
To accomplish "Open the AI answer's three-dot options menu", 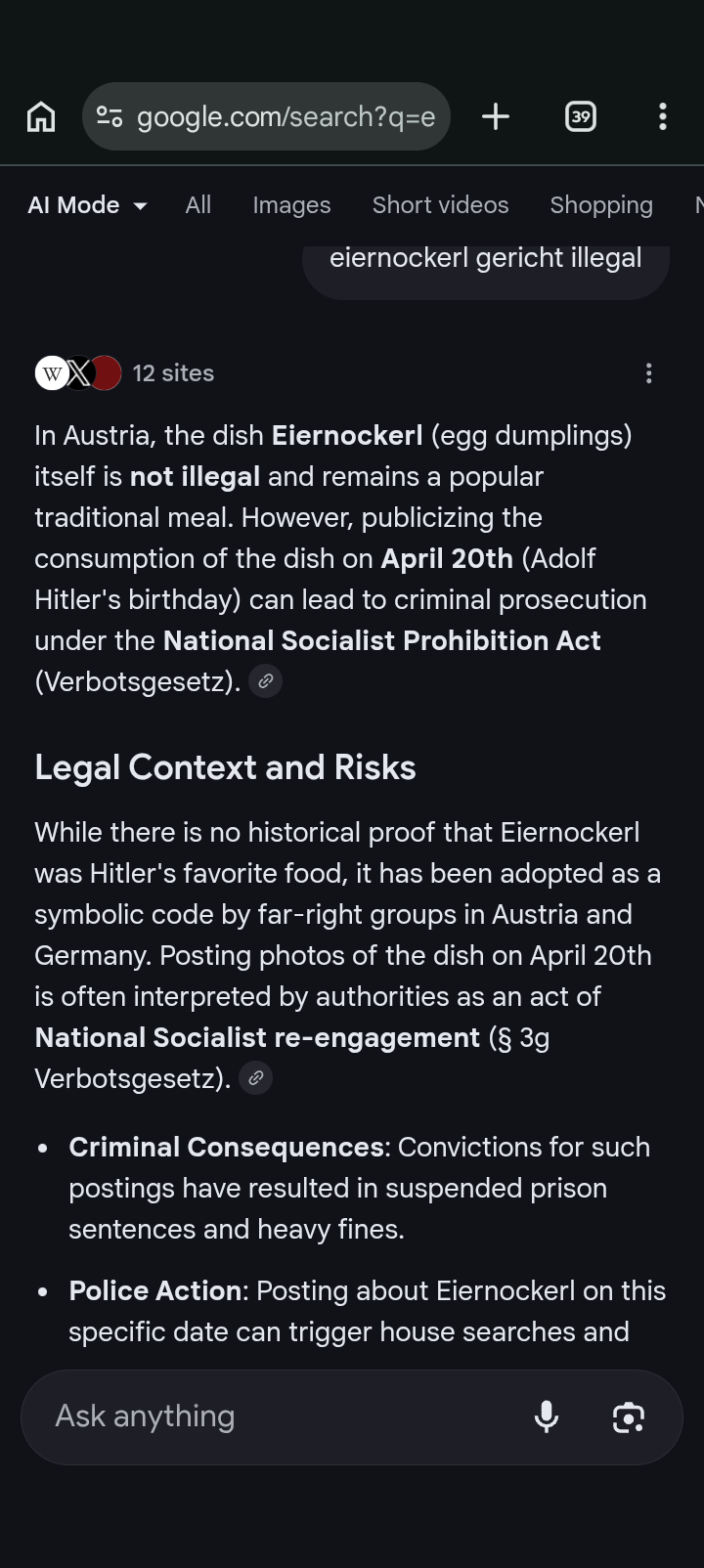I will tap(648, 372).
